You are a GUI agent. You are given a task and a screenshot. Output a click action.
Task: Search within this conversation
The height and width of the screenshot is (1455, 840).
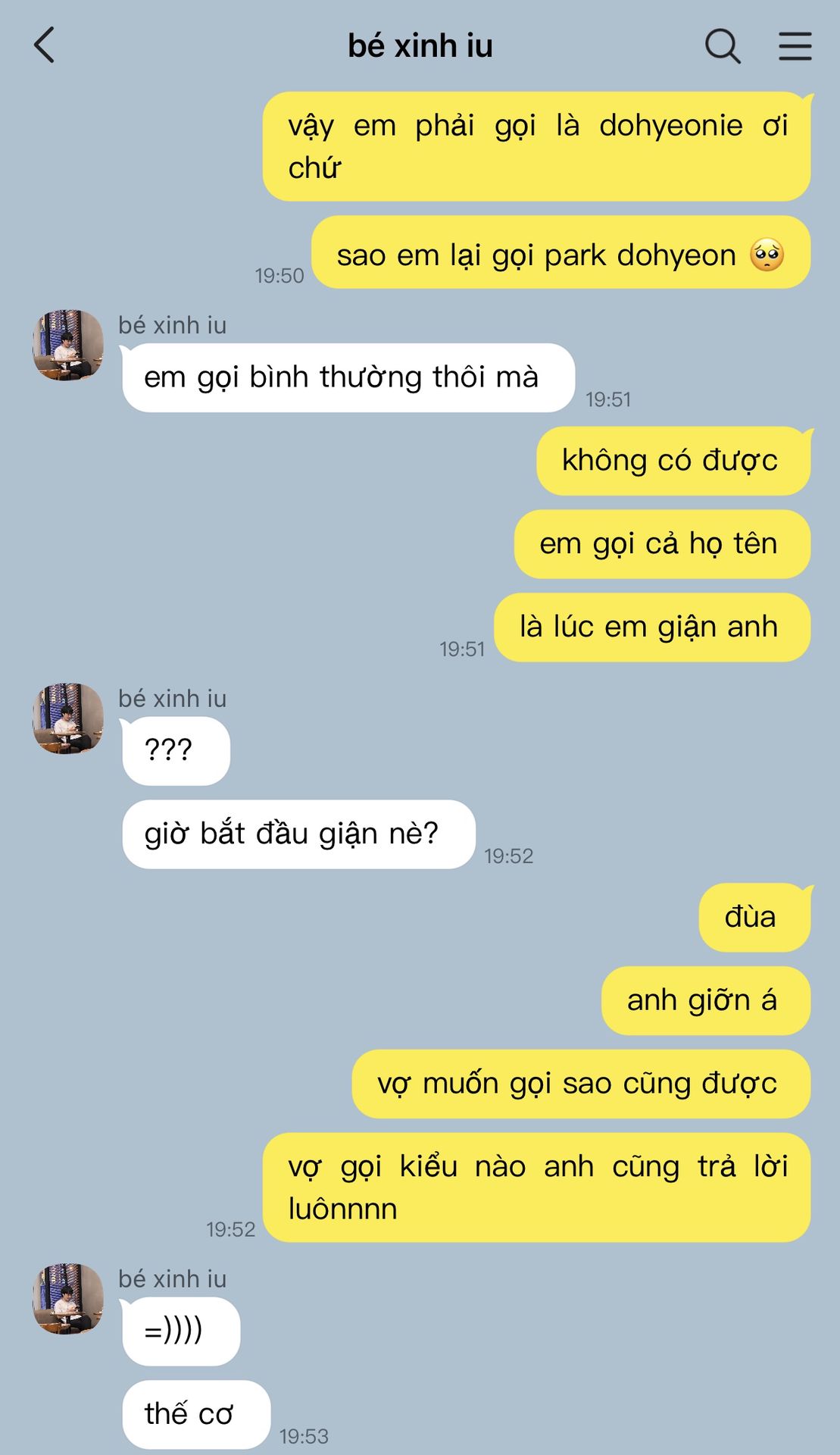coord(722,46)
